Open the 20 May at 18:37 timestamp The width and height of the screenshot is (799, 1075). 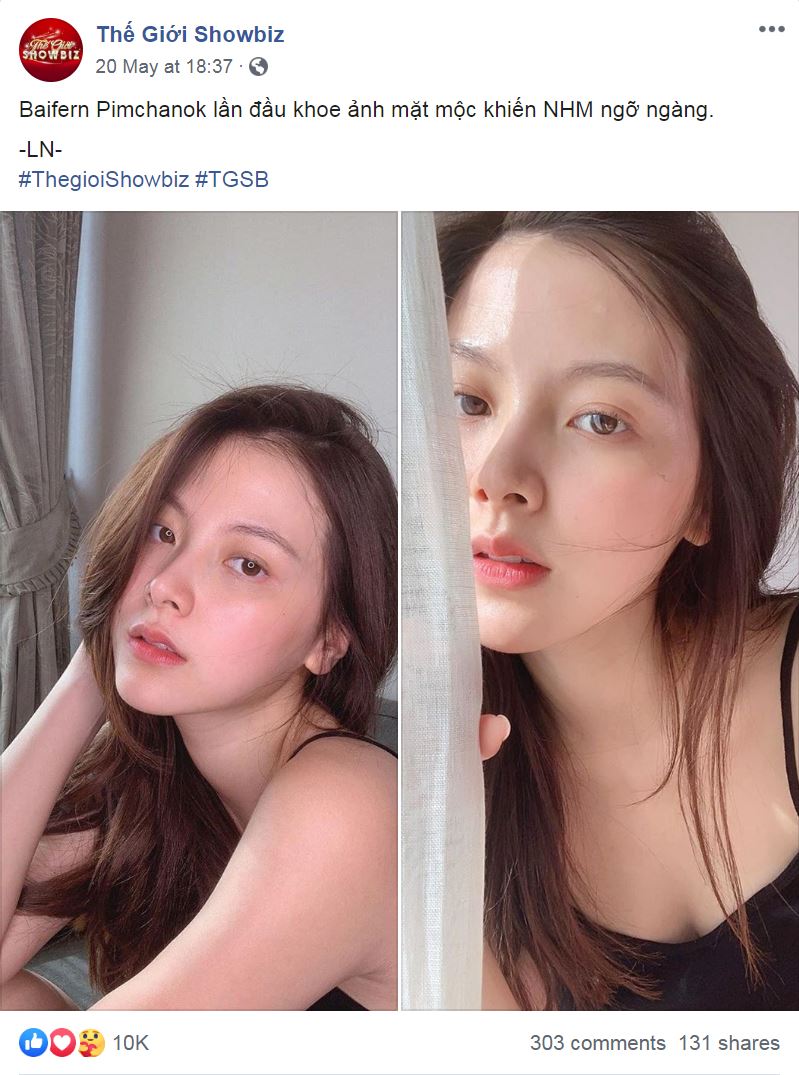pos(164,67)
